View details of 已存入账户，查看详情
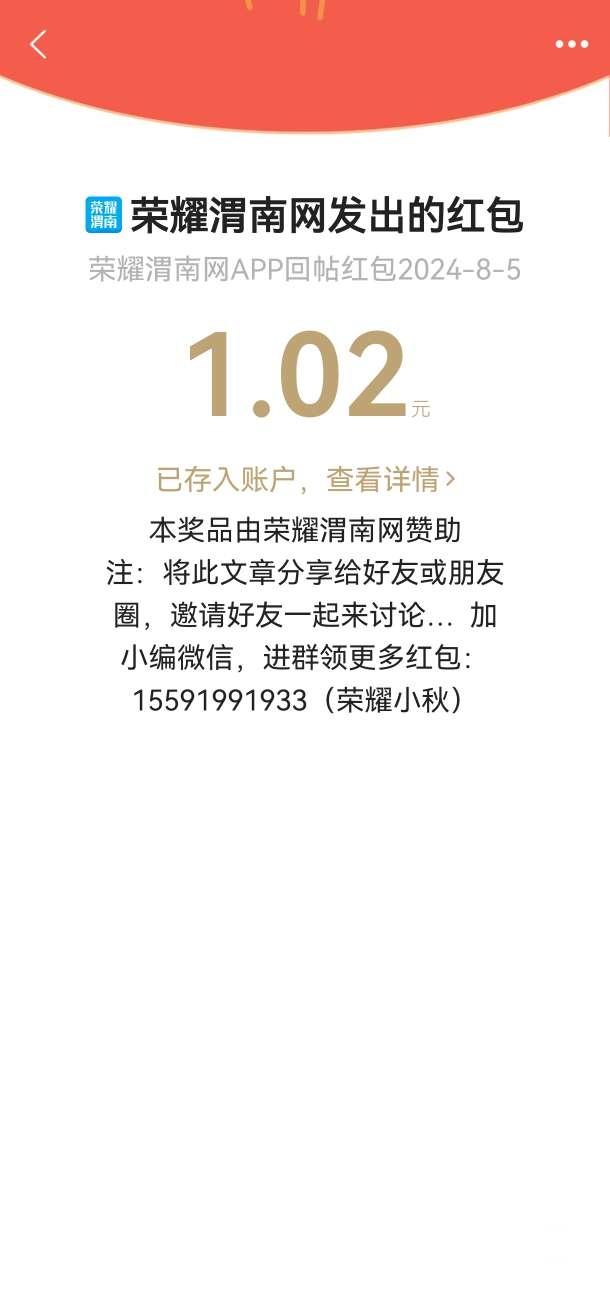 pyautogui.click(x=305, y=480)
